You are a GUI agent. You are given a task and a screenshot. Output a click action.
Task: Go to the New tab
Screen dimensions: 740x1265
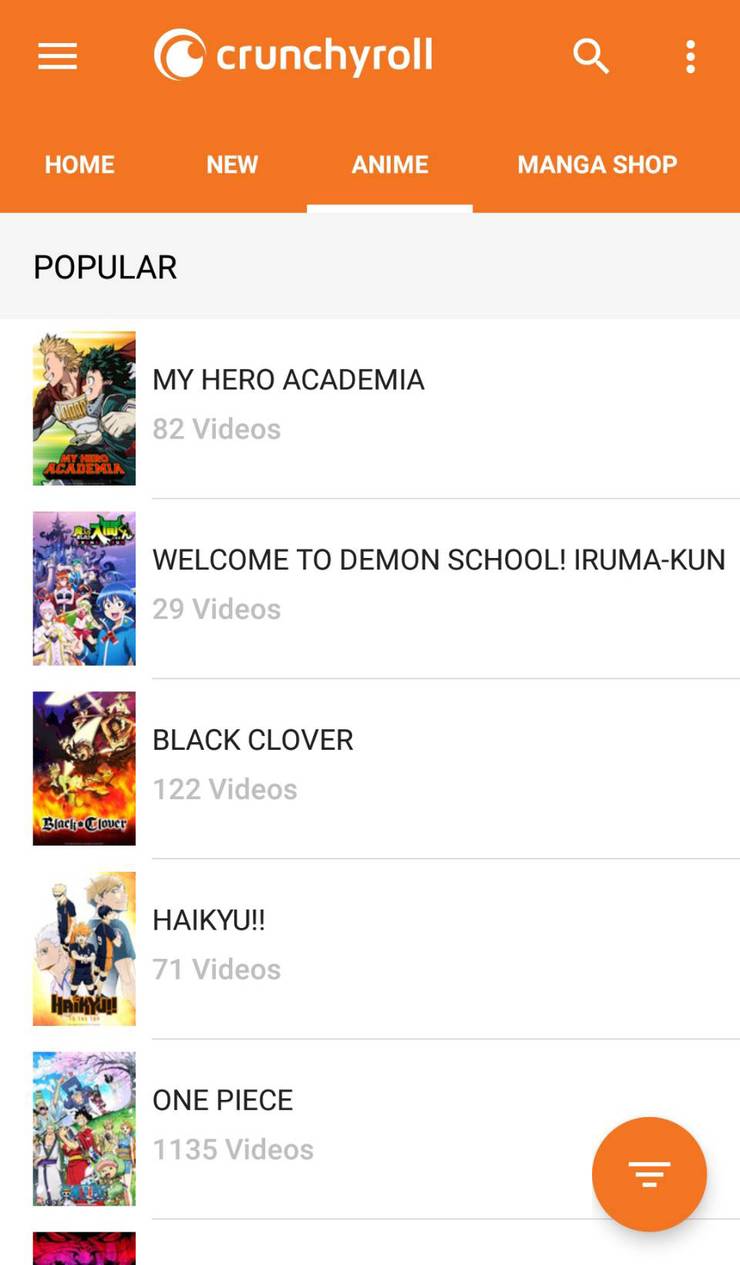(x=232, y=165)
